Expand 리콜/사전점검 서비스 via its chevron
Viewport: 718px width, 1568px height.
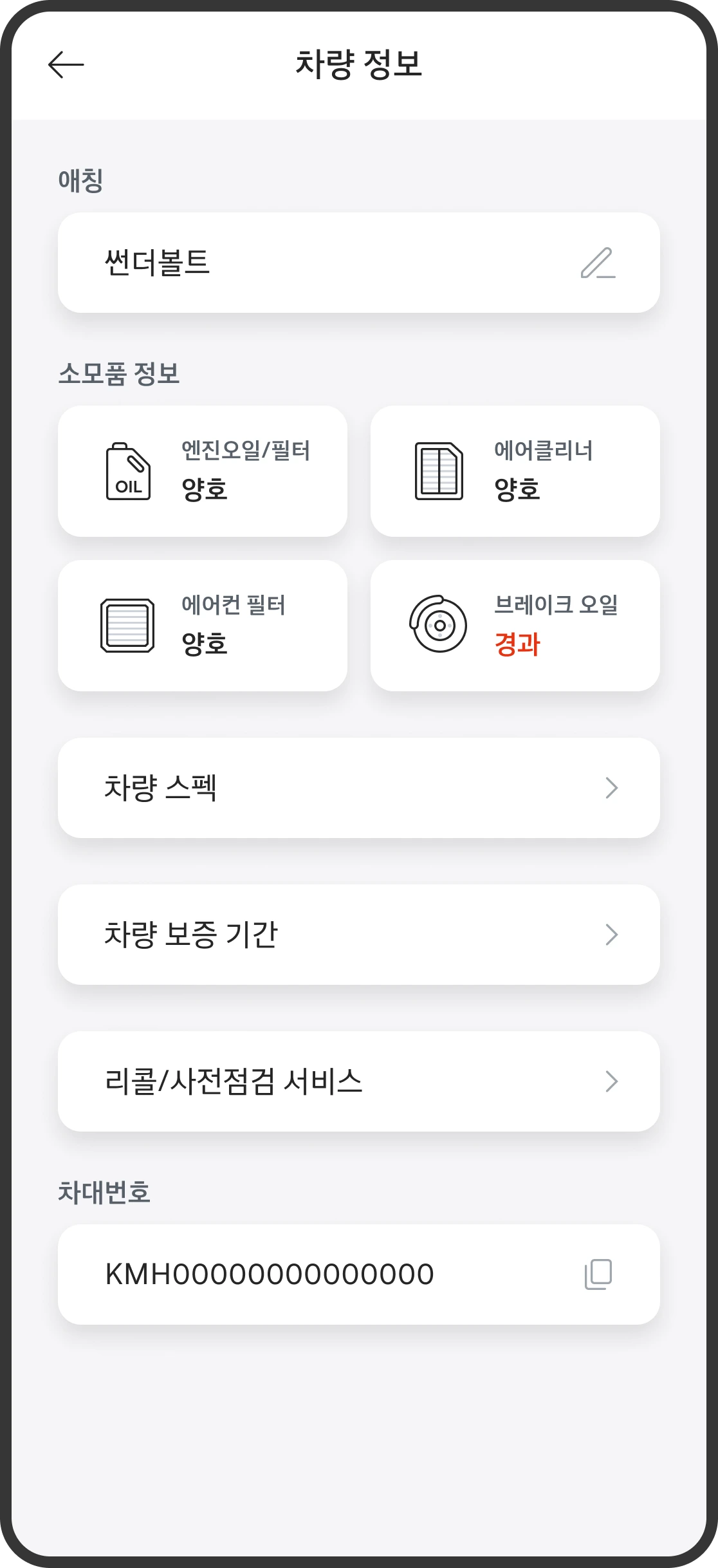(x=612, y=1081)
